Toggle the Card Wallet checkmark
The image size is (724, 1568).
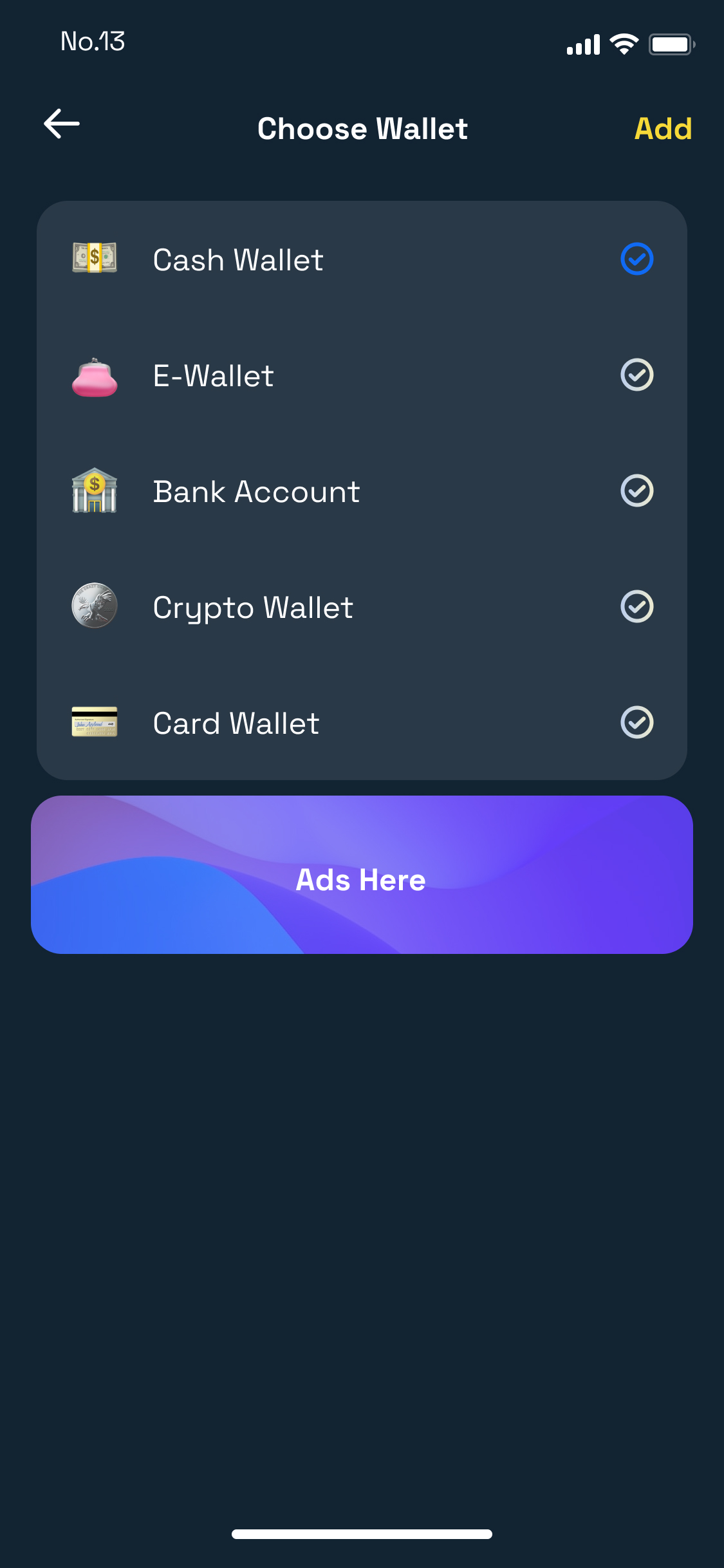(x=638, y=723)
